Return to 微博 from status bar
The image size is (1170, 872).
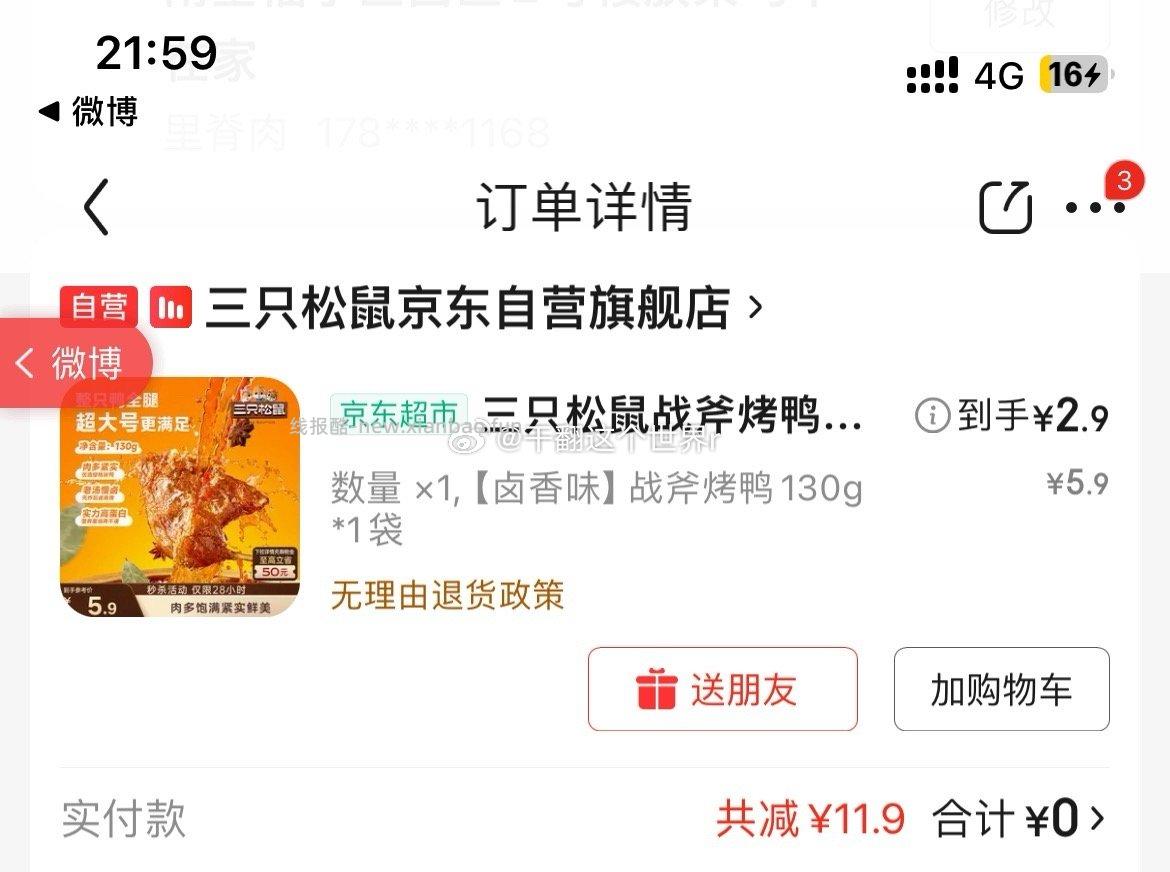[88, 111]
